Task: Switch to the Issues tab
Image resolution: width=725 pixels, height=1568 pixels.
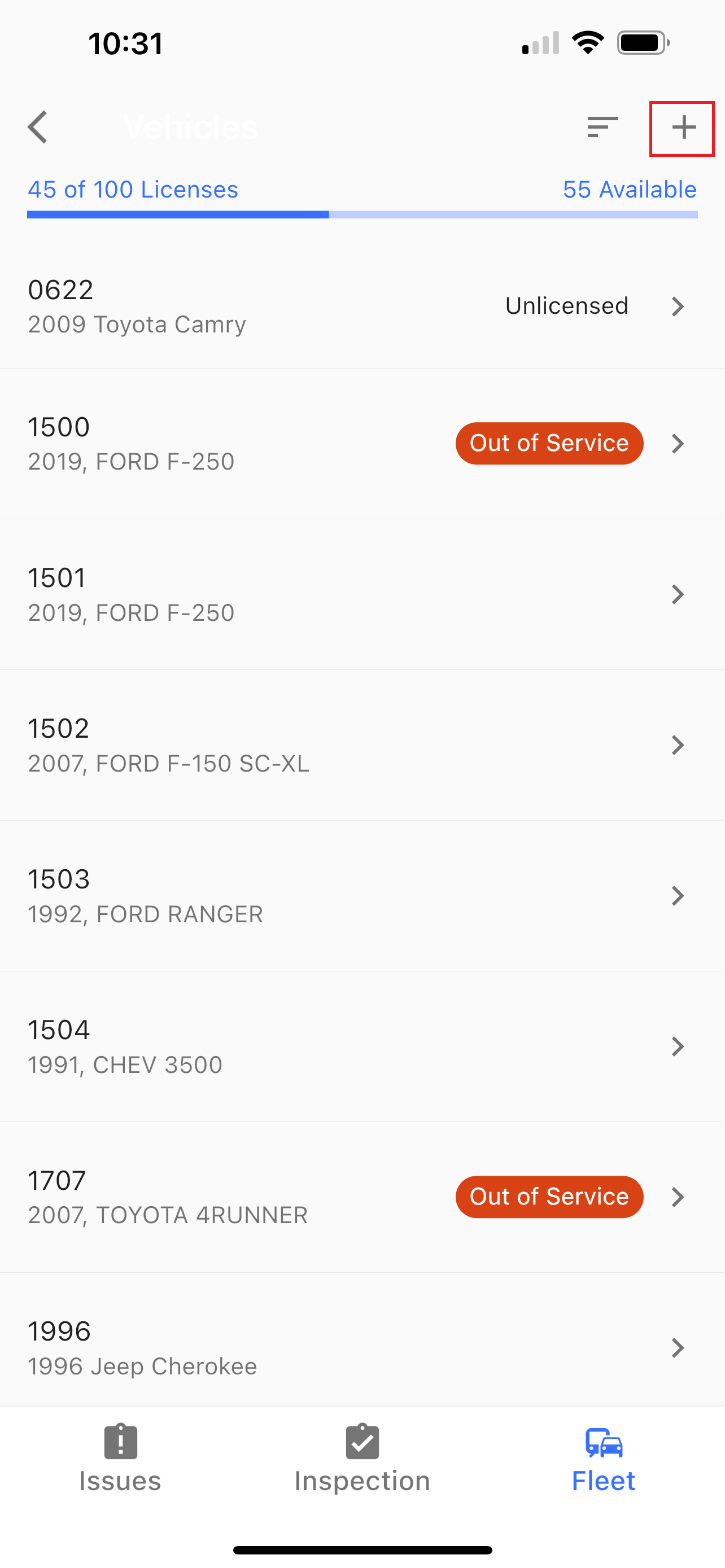Action: 120,1459
